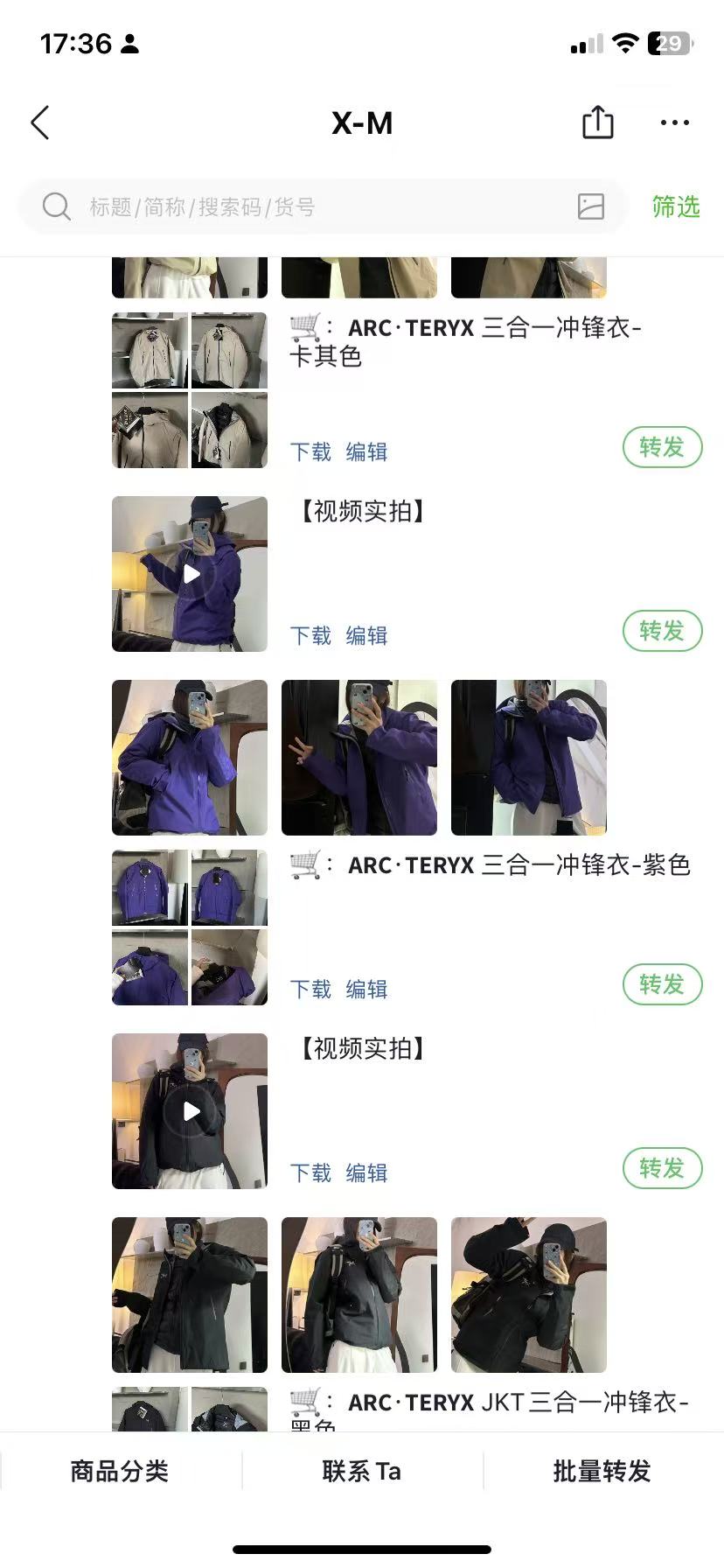Edit the 紫色 jacket post
724x1568 pixels.
click(x=366, y=990)
